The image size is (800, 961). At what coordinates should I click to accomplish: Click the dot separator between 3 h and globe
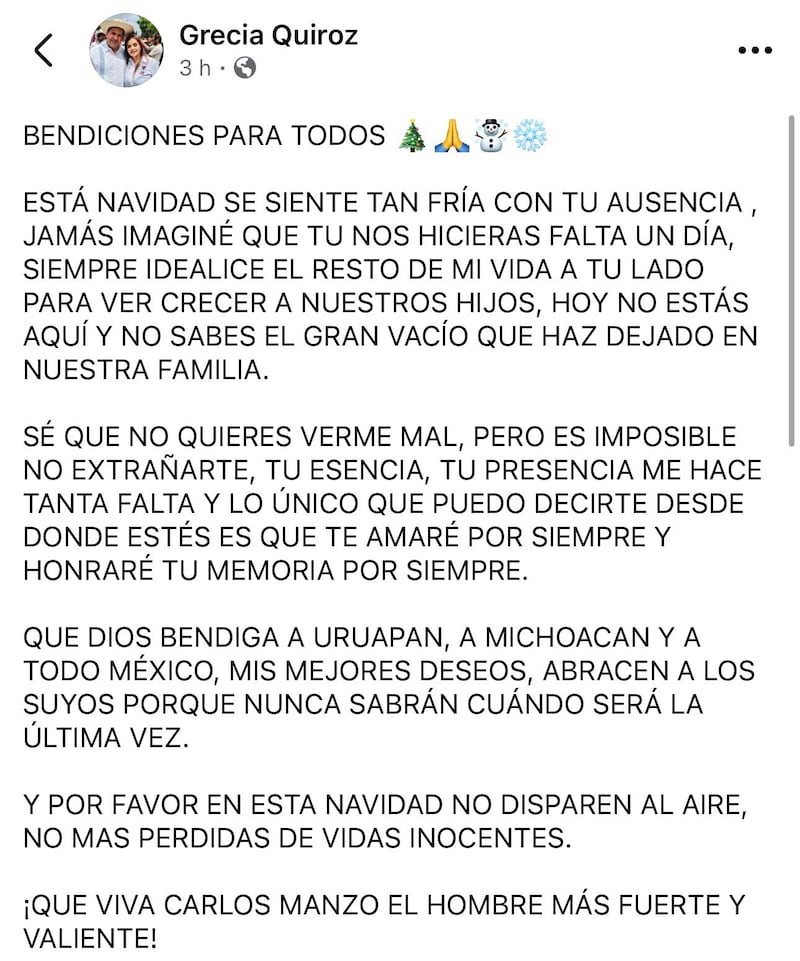point(223,68)
